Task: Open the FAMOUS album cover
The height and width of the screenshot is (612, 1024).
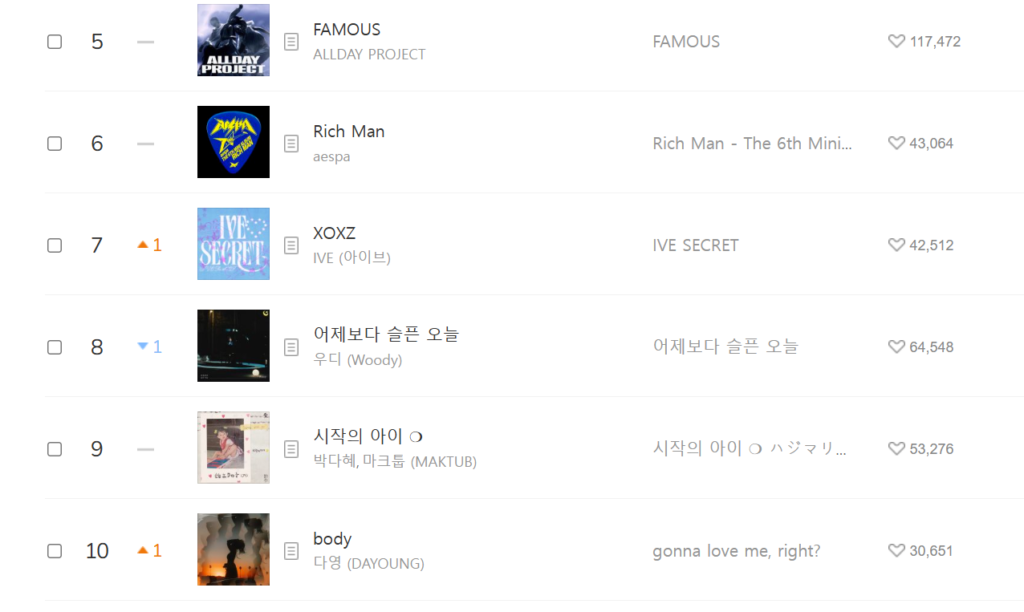Action: click(233, 41)
